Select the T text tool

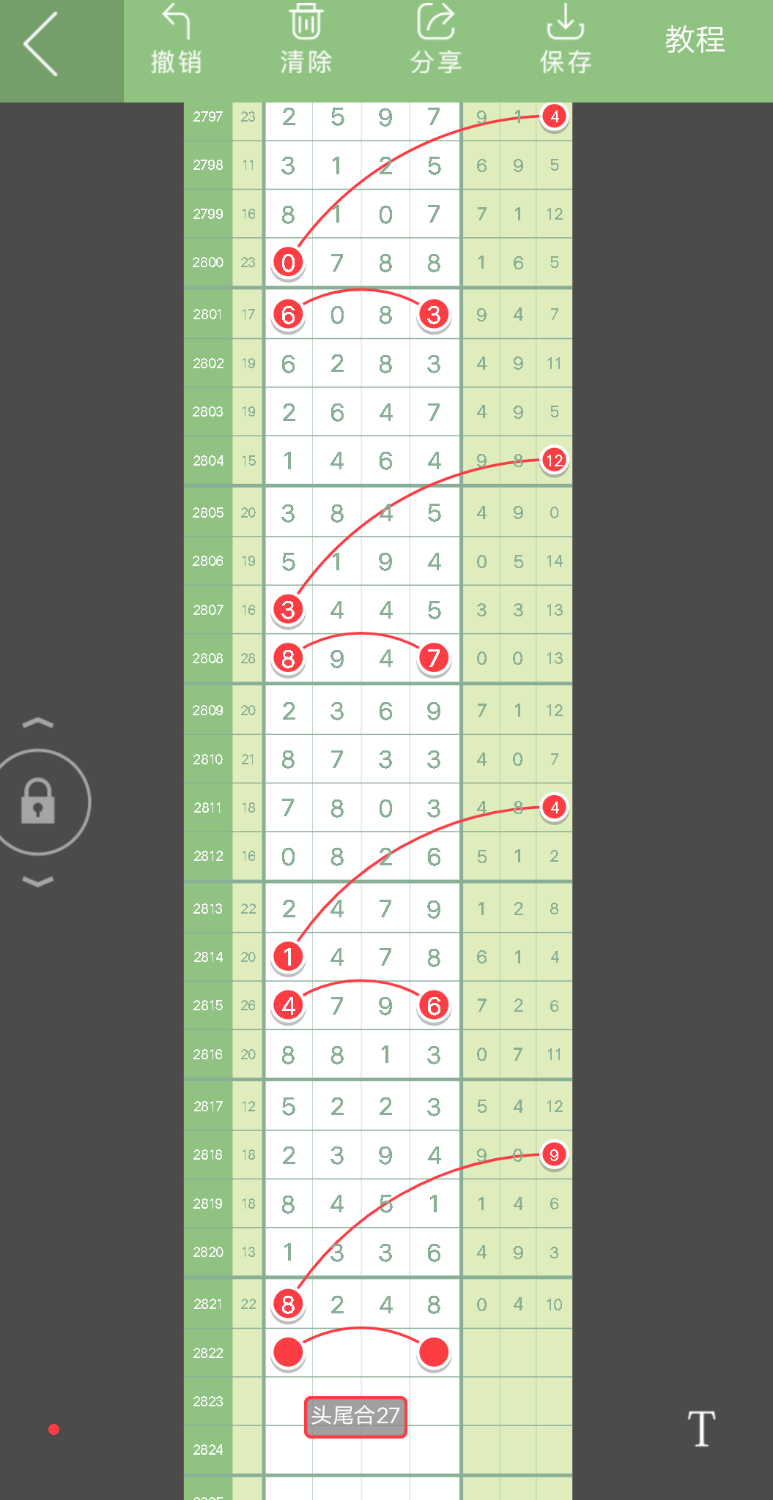(701, 1429)
